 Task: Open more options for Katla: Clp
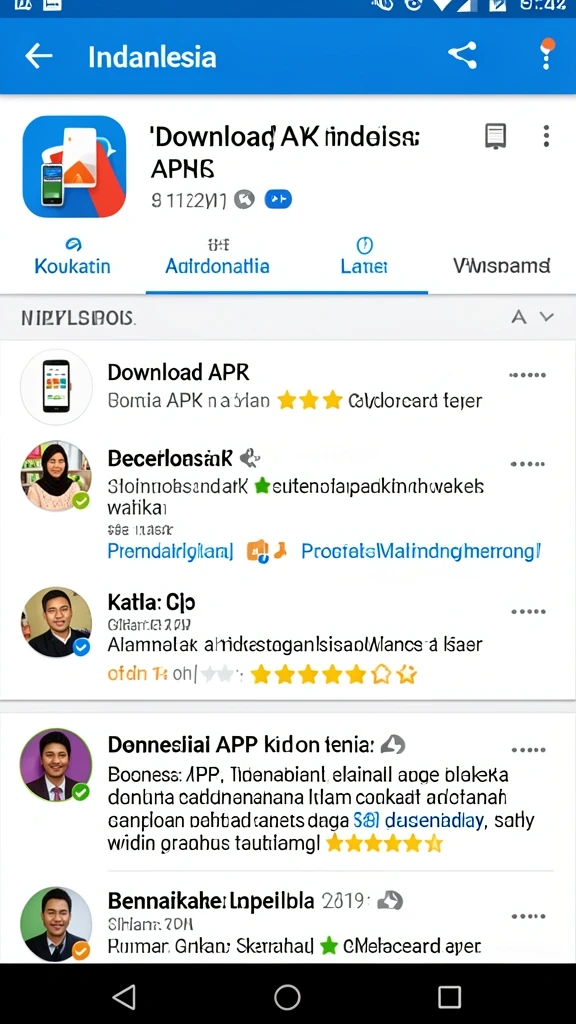coord(528,612)
